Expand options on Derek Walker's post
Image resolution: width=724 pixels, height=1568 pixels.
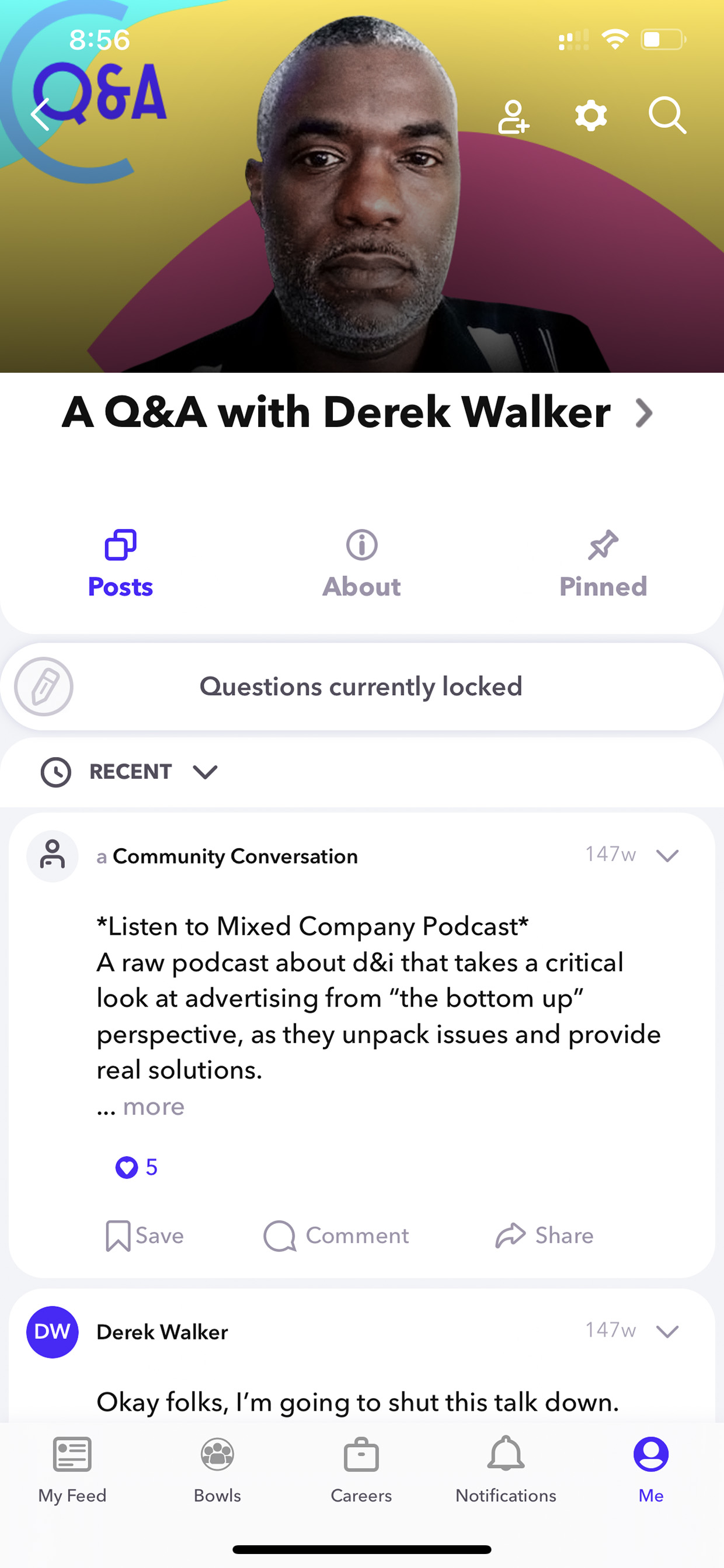tap(667, 1331)
